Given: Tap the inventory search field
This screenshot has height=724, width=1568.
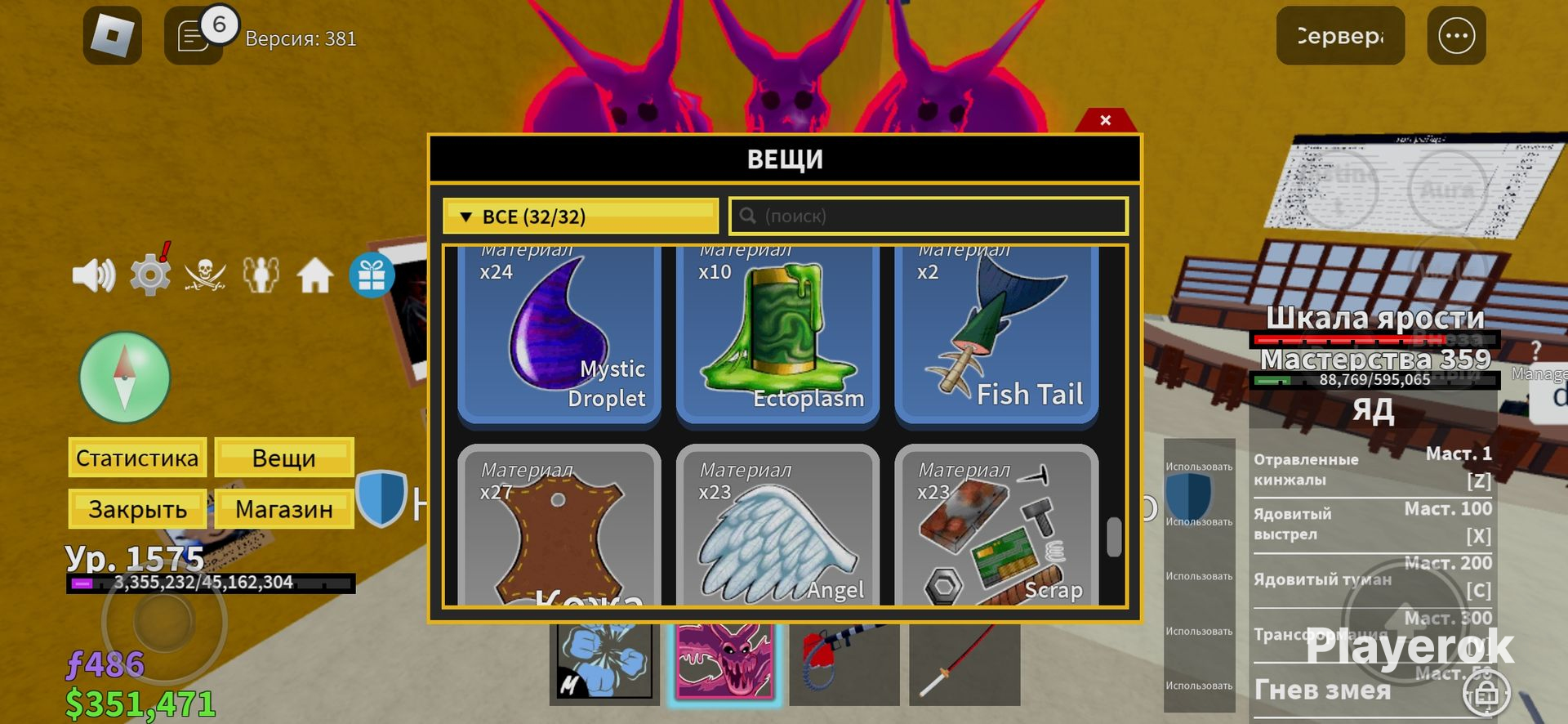Looking at the screenshot, I should (929, 216).
